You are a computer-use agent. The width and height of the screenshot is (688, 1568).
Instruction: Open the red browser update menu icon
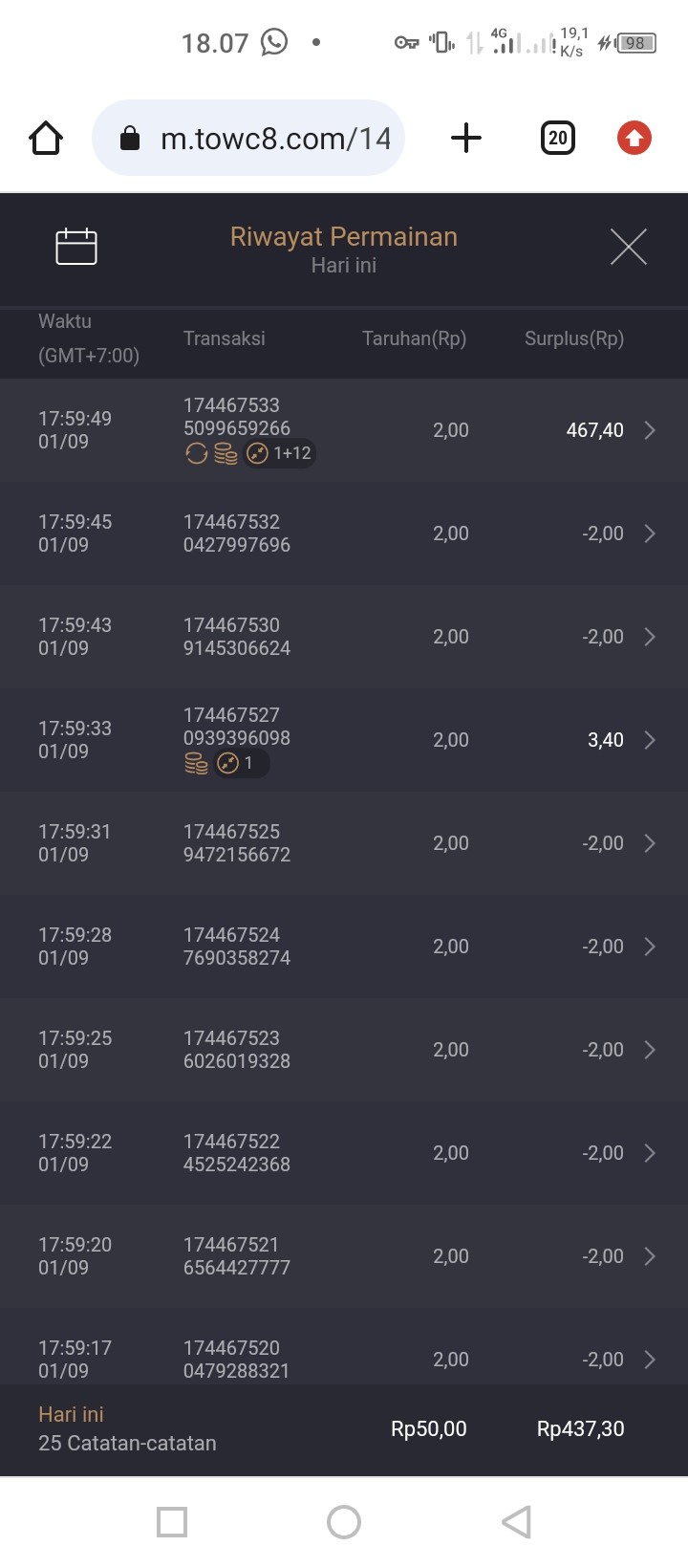coord(634,139)
